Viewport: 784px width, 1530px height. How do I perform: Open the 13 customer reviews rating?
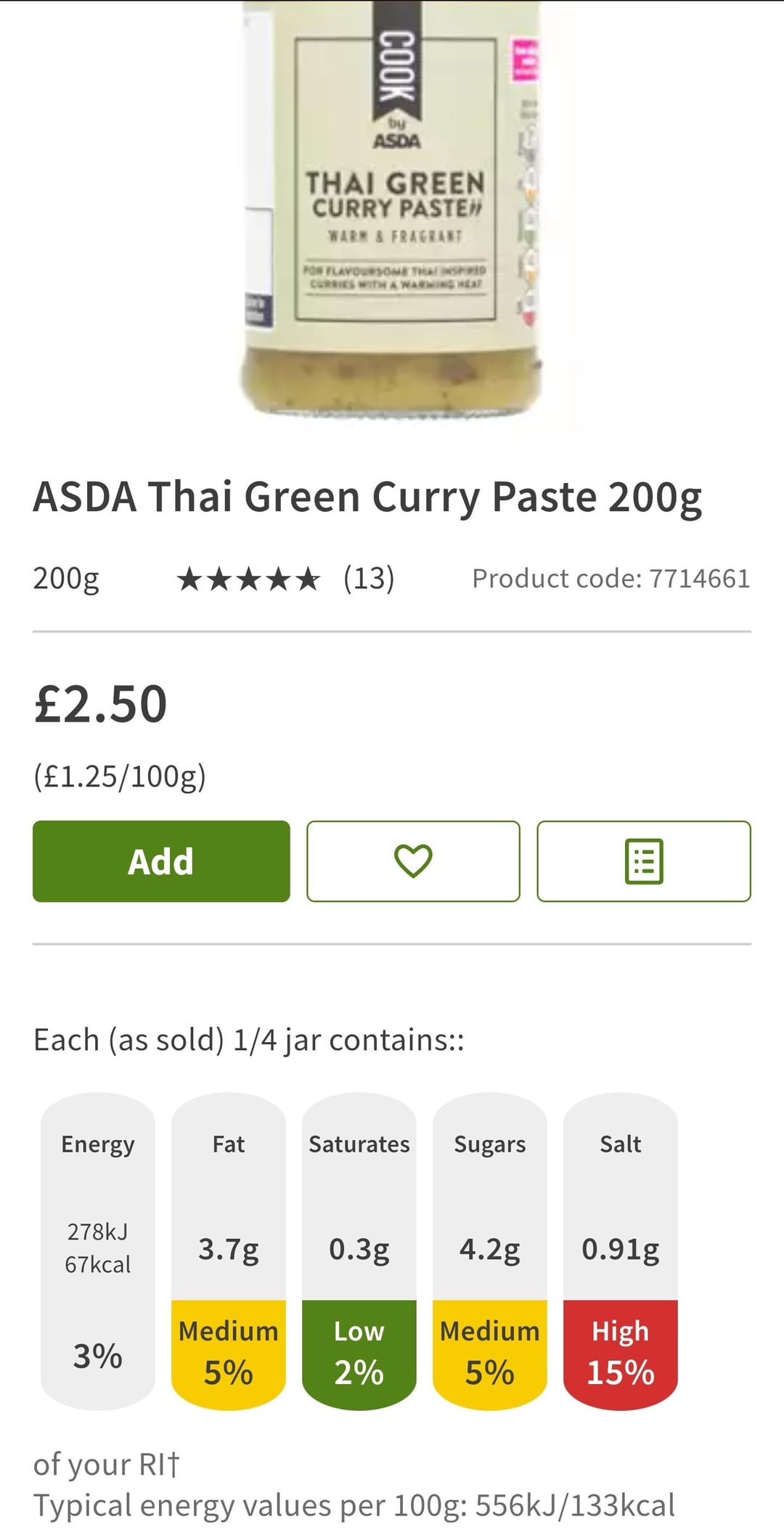tap(285, 579)
